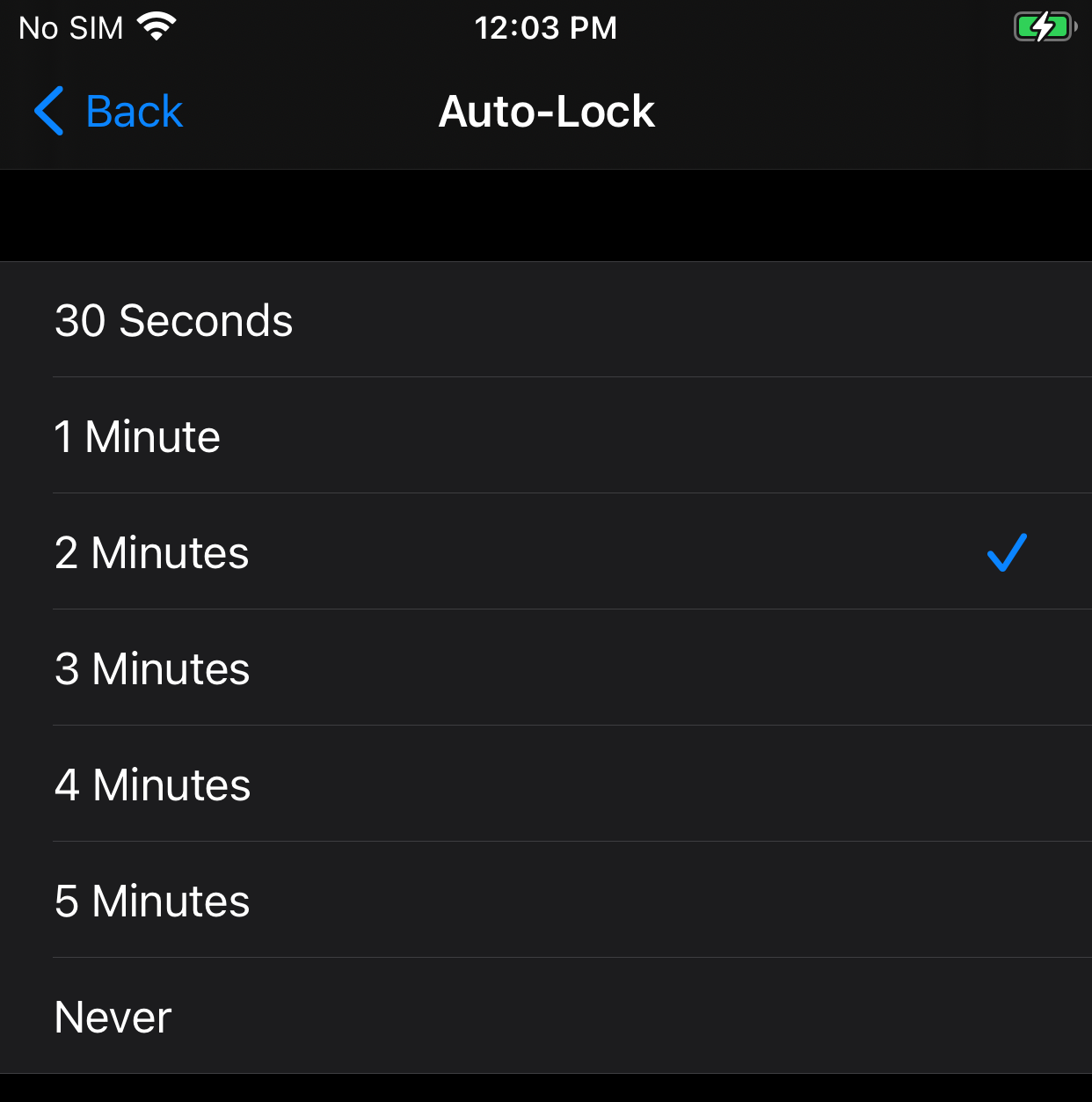Tap the 2 Minutes row label
Viewport: 1092px width, 1102px height.
click(151, 552)
